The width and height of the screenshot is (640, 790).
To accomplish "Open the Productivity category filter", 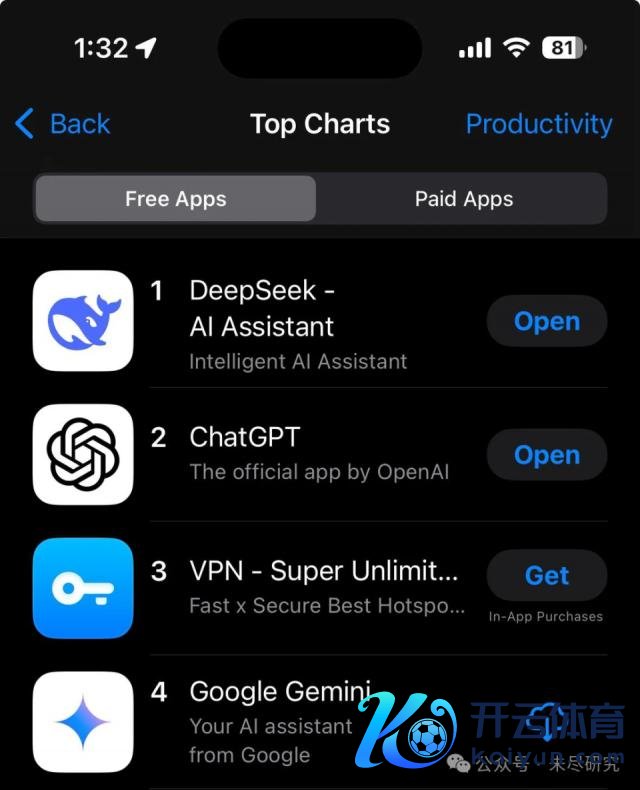I will click(x=538, y=124).
